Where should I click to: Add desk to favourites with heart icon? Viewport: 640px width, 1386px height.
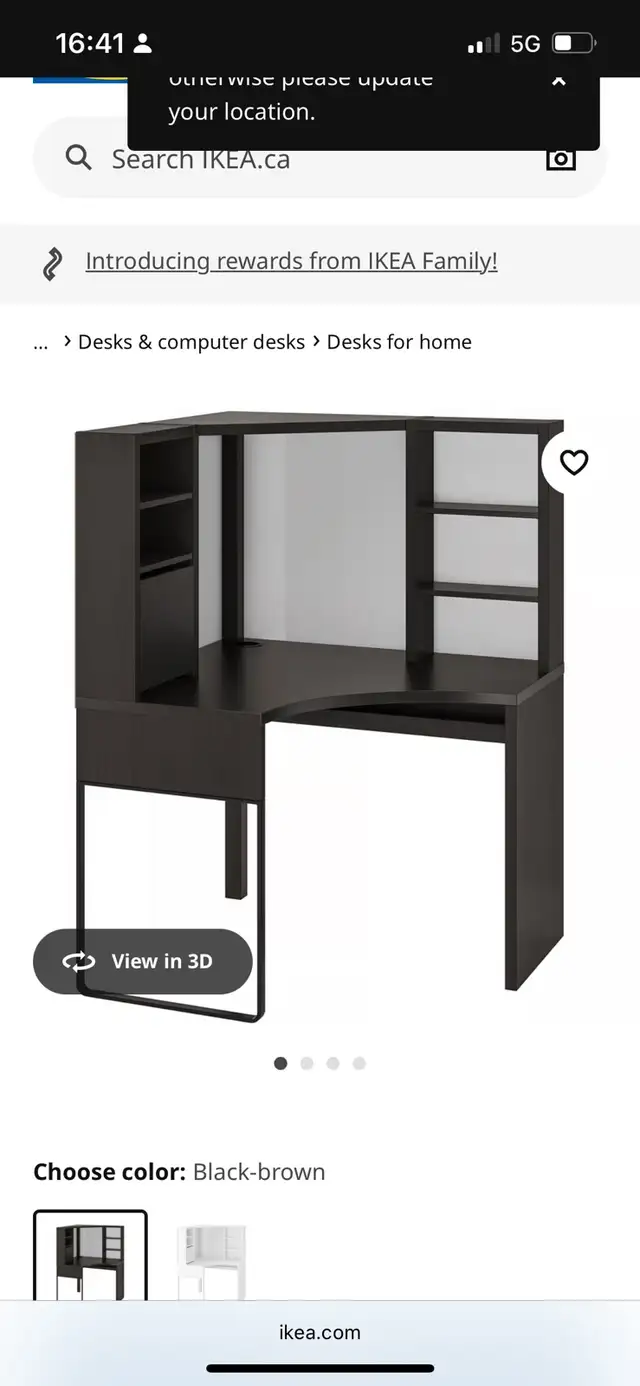574,463
